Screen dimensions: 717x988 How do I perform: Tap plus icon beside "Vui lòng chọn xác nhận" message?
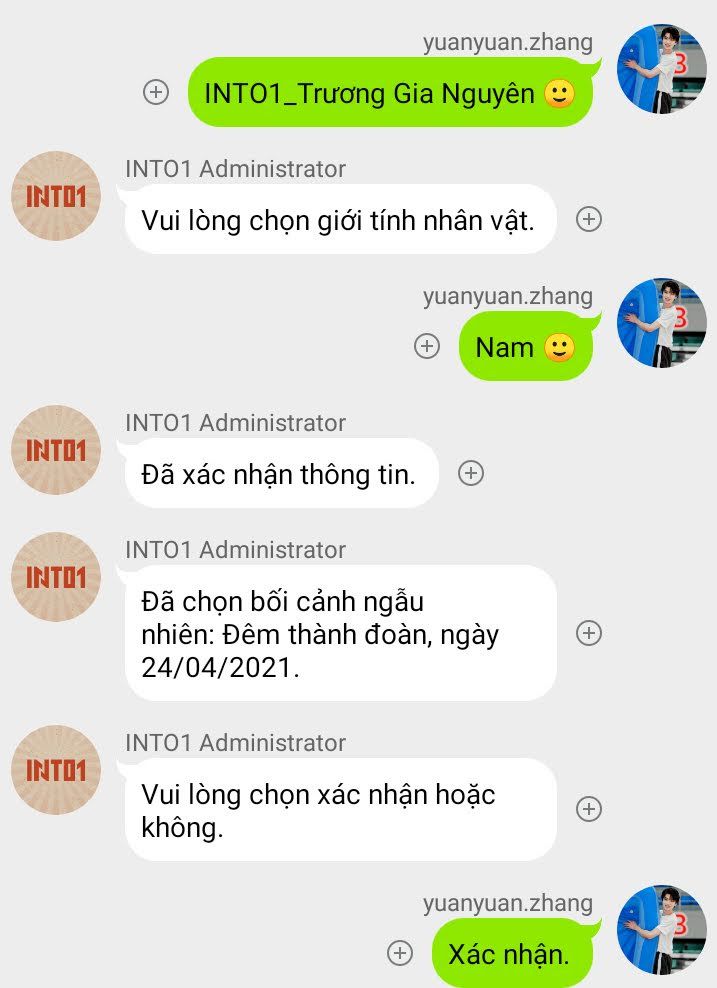pyautogui.click(x=589, y=809)
